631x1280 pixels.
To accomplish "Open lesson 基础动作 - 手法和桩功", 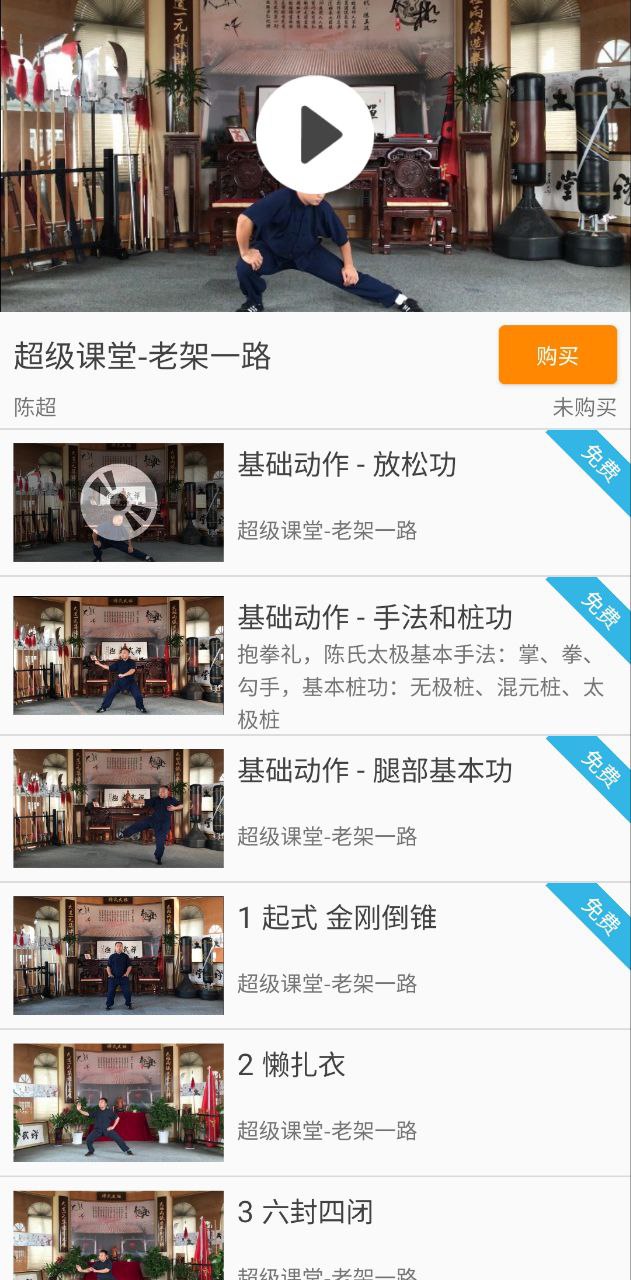I will [374, 617].
